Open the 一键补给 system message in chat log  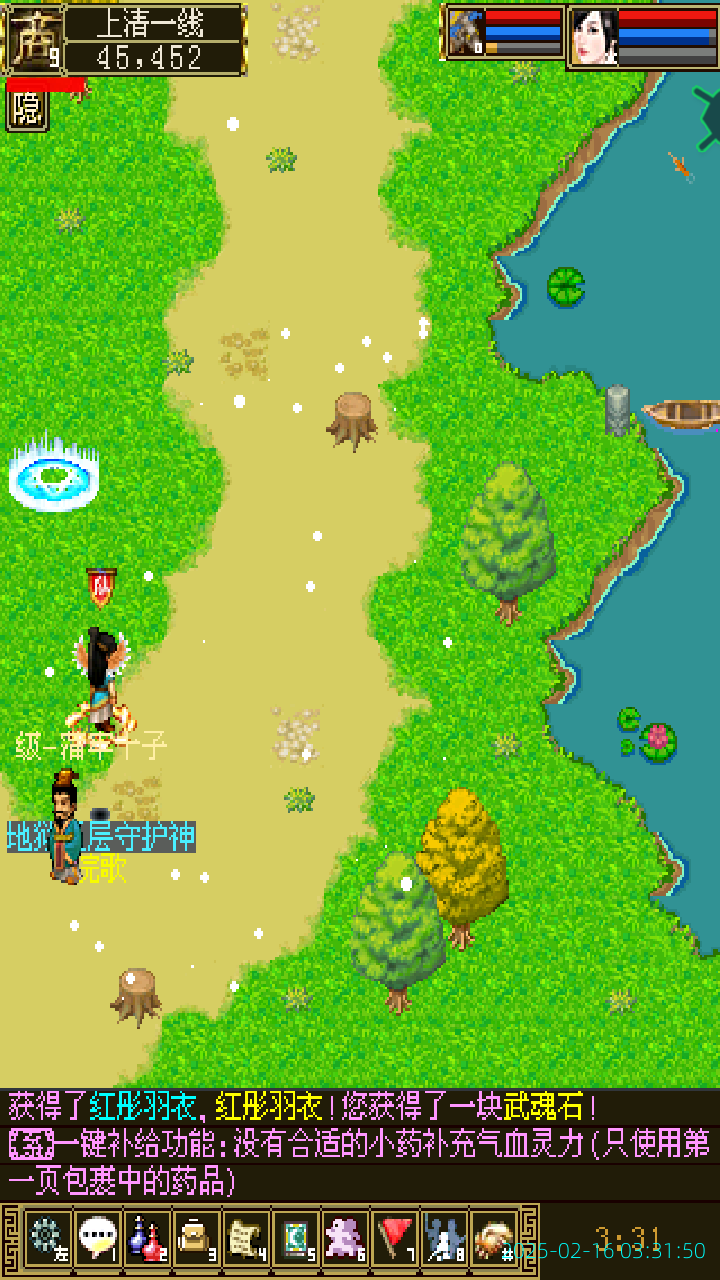tap(359, 1162)
